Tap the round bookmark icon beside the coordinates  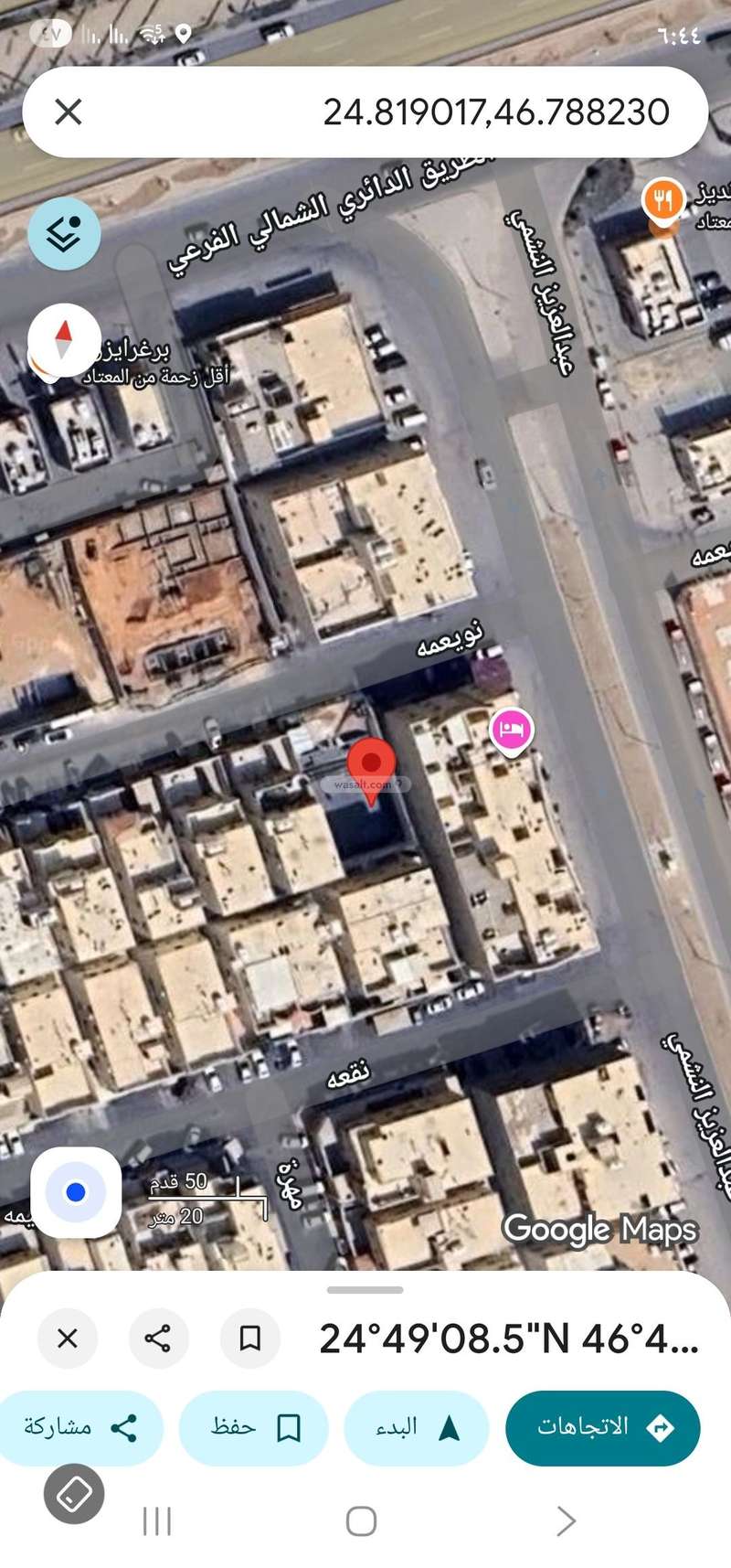(x=249, y=1339)
